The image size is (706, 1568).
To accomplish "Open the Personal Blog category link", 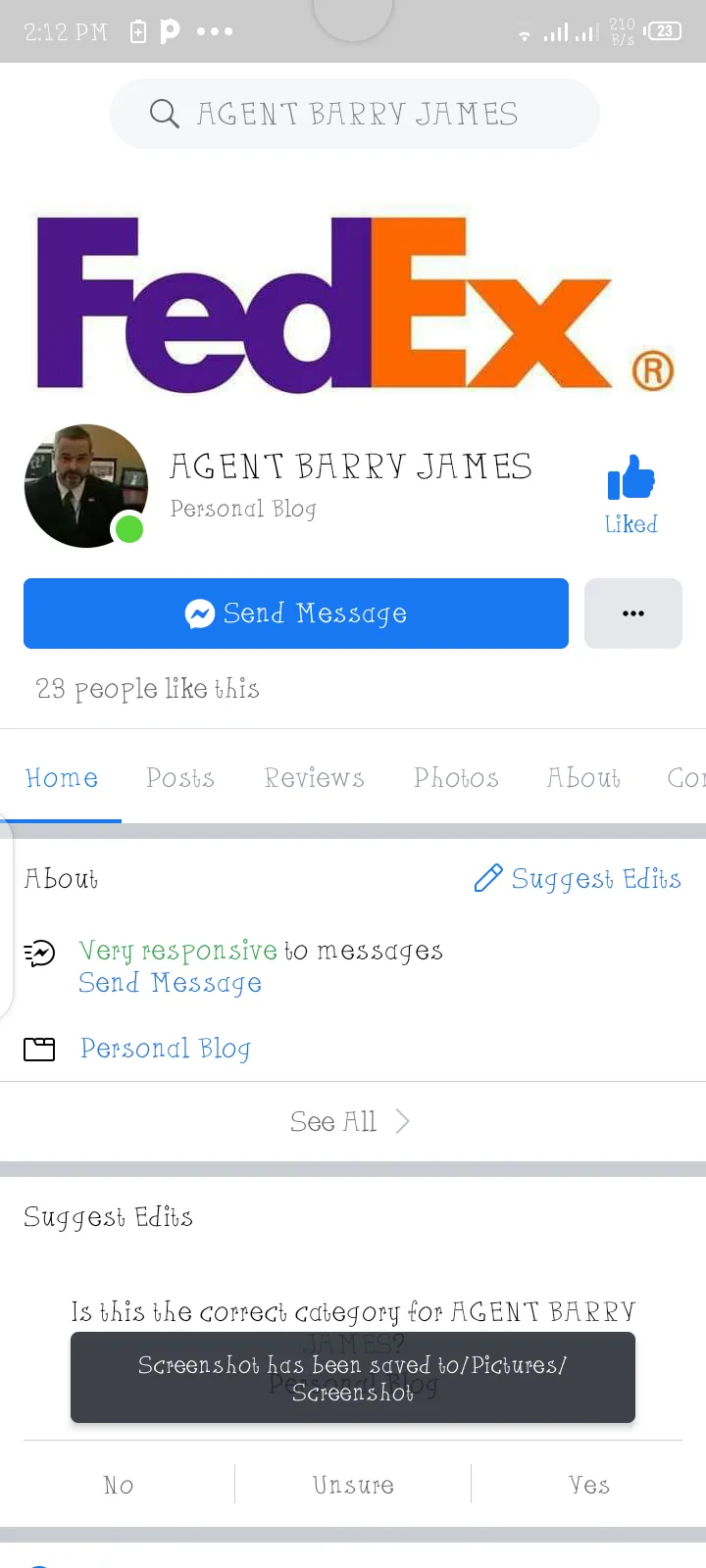I will click(166, 1049).
